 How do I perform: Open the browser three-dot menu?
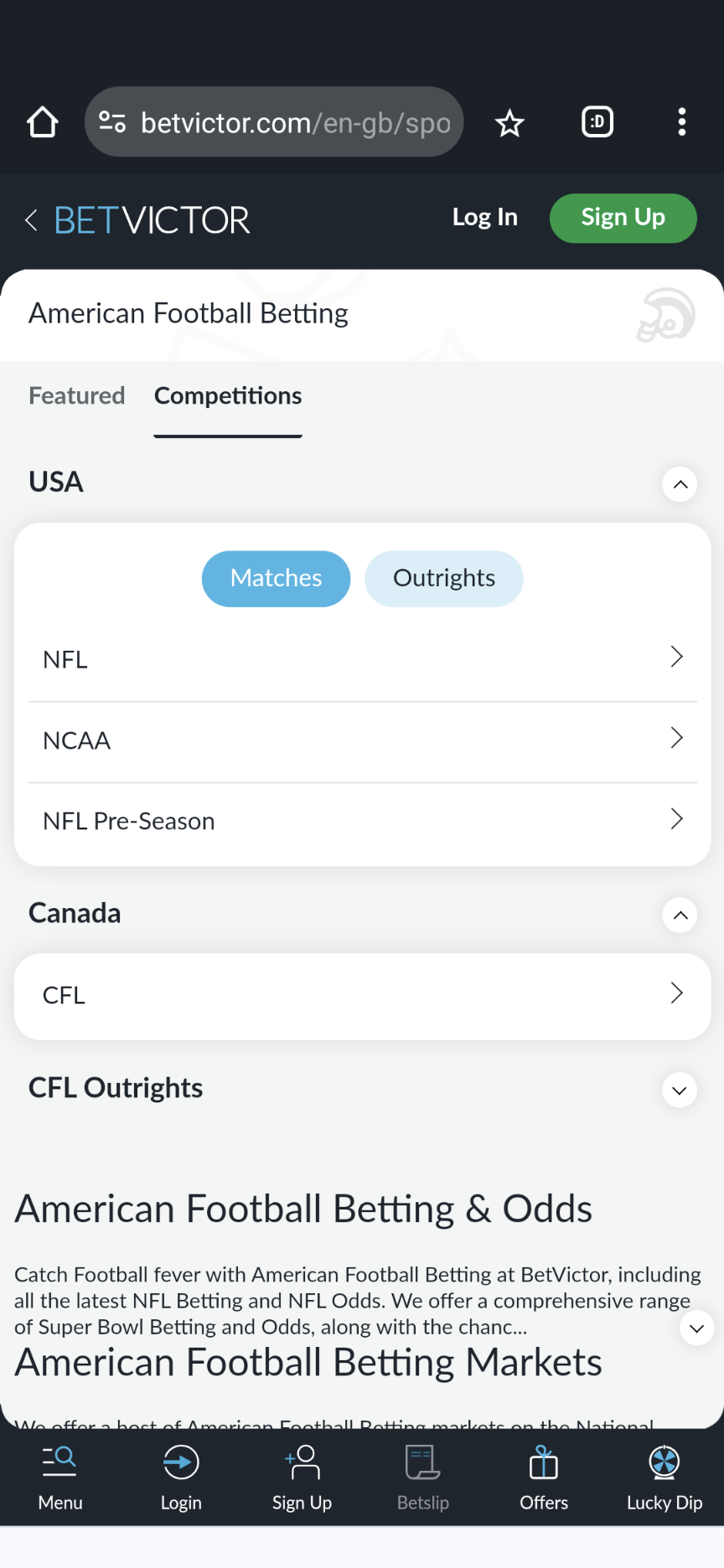681,121
